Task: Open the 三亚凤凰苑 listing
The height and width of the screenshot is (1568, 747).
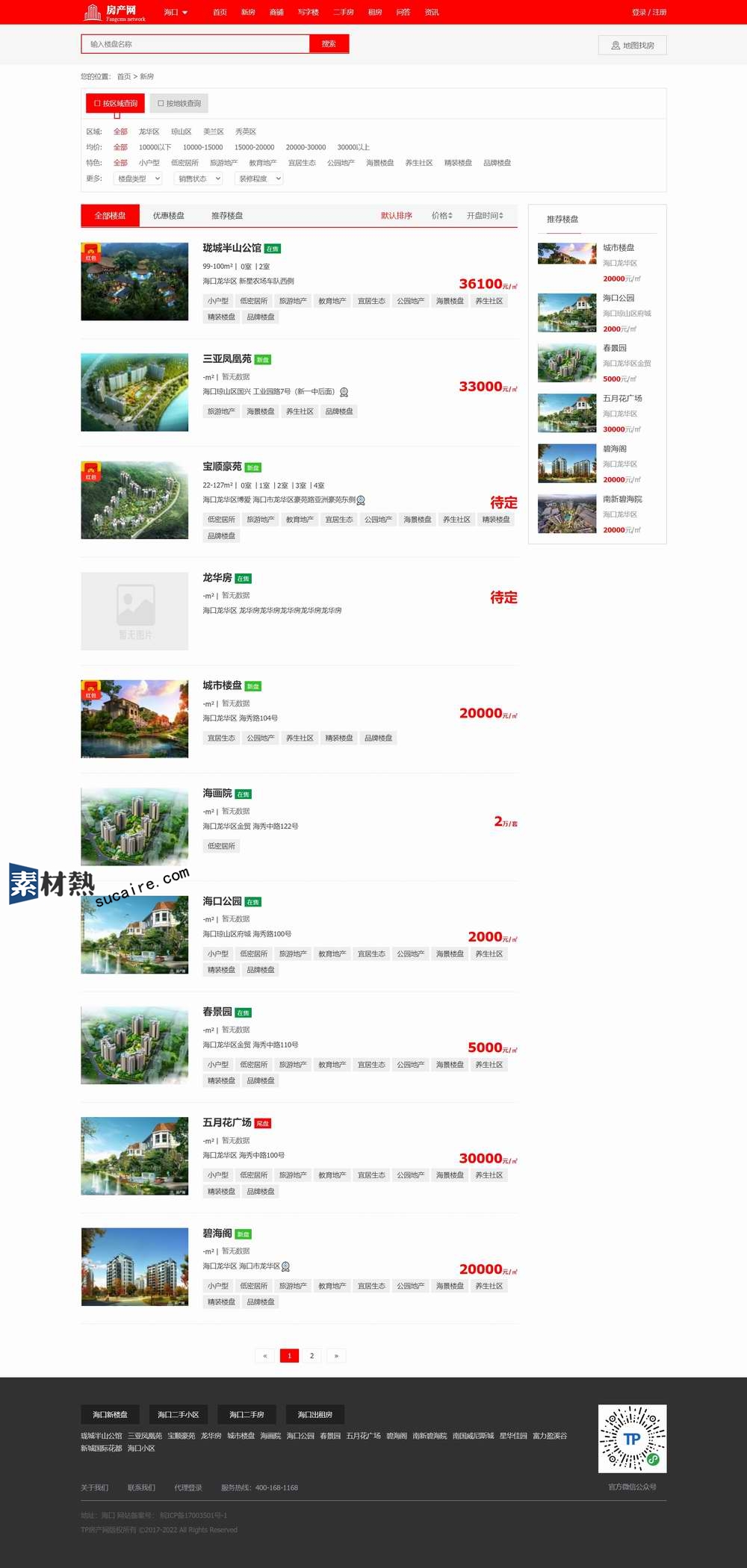Action: click(x=226, y=358)
